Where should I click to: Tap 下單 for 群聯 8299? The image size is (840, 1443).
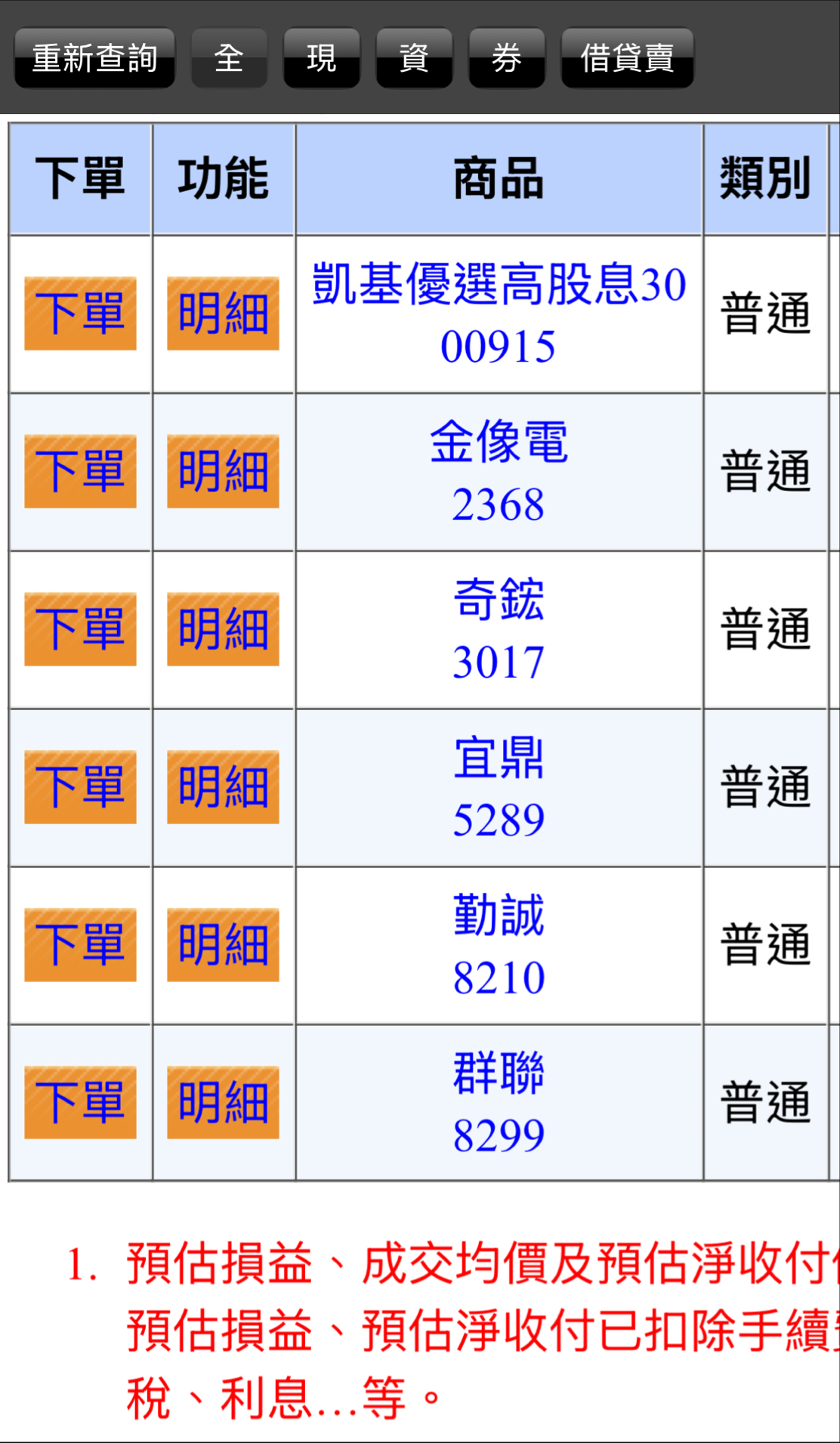point(80,1103)
